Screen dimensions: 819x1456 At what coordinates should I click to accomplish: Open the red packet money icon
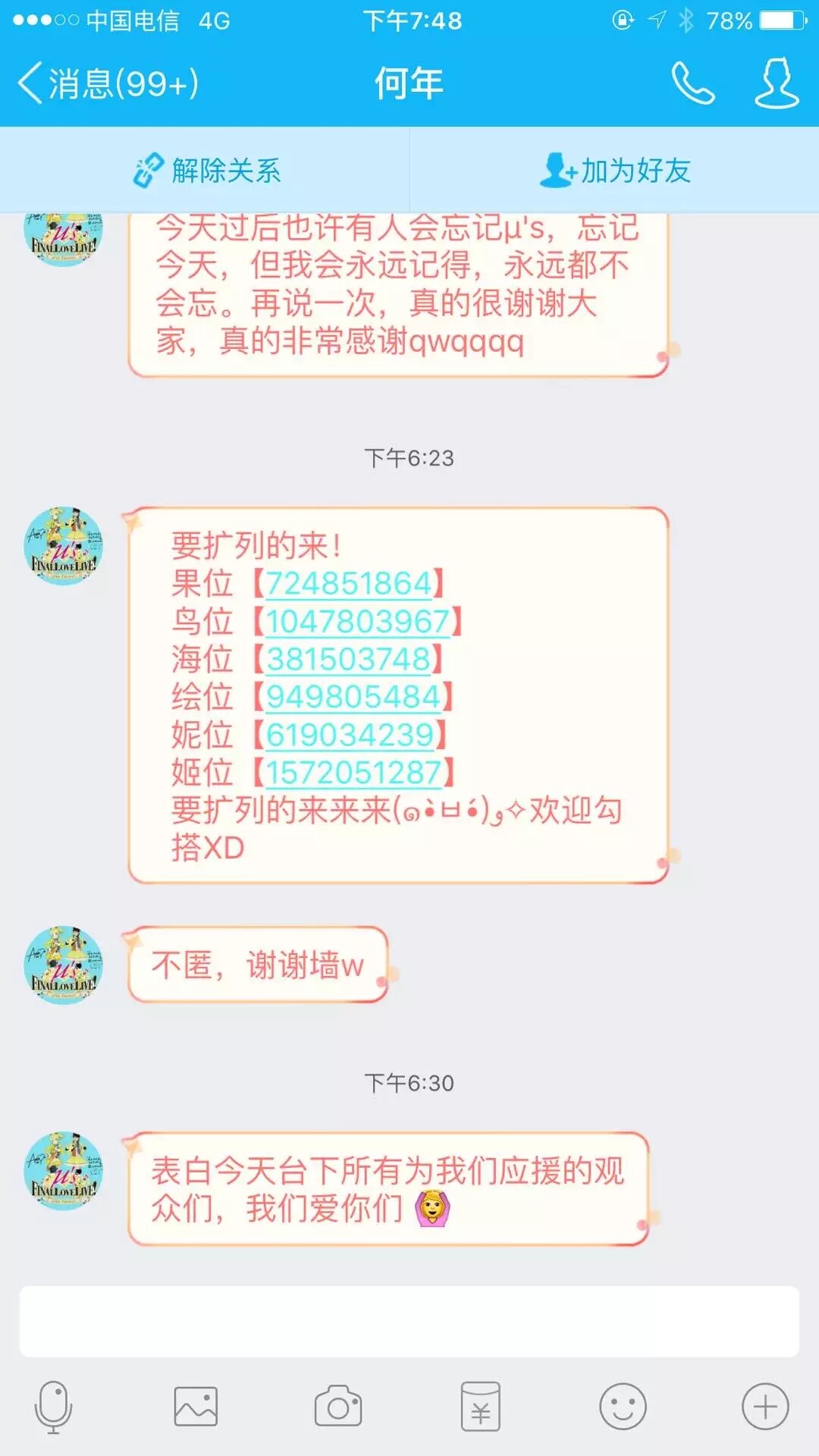point(481,1407)
